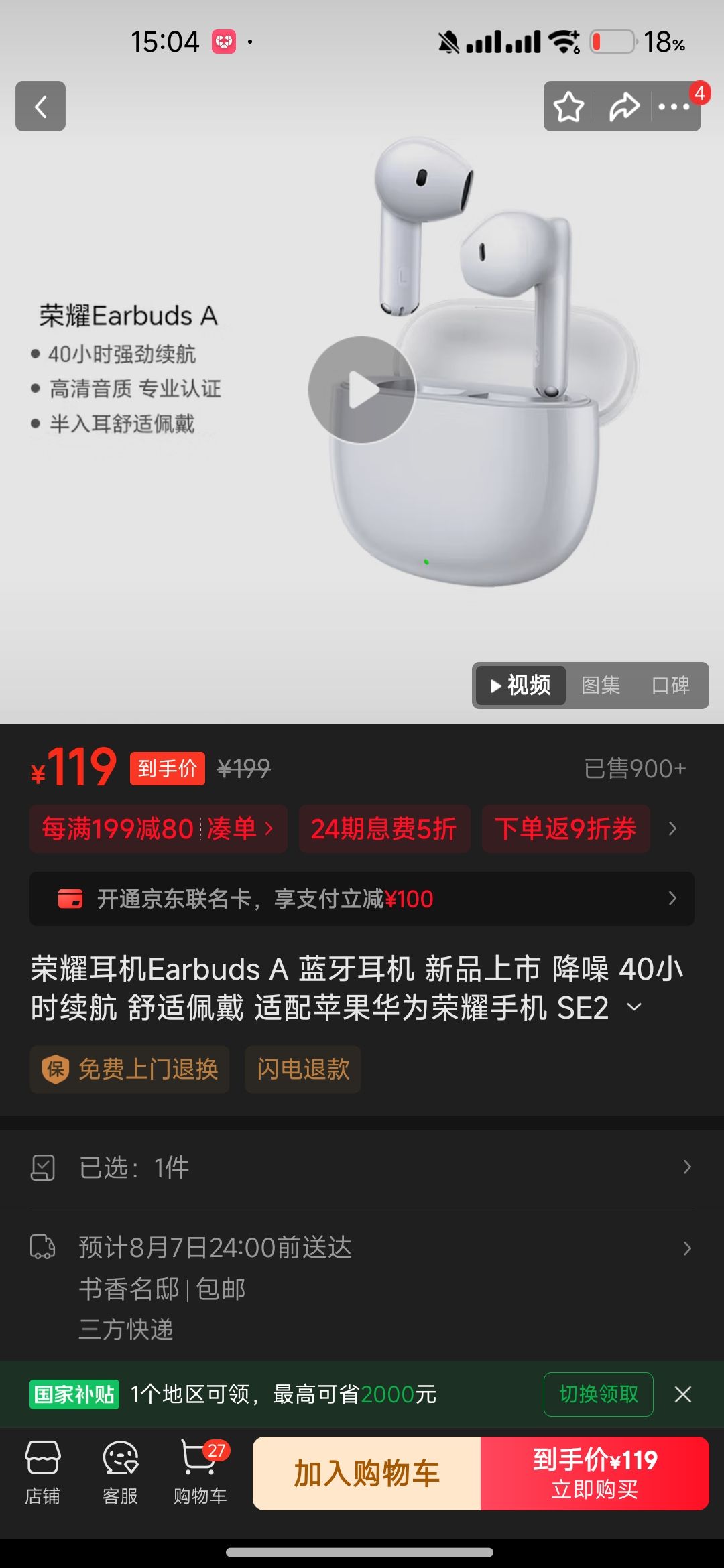Open the 每满199减80 凑单 promotion

tap(158, 829)
